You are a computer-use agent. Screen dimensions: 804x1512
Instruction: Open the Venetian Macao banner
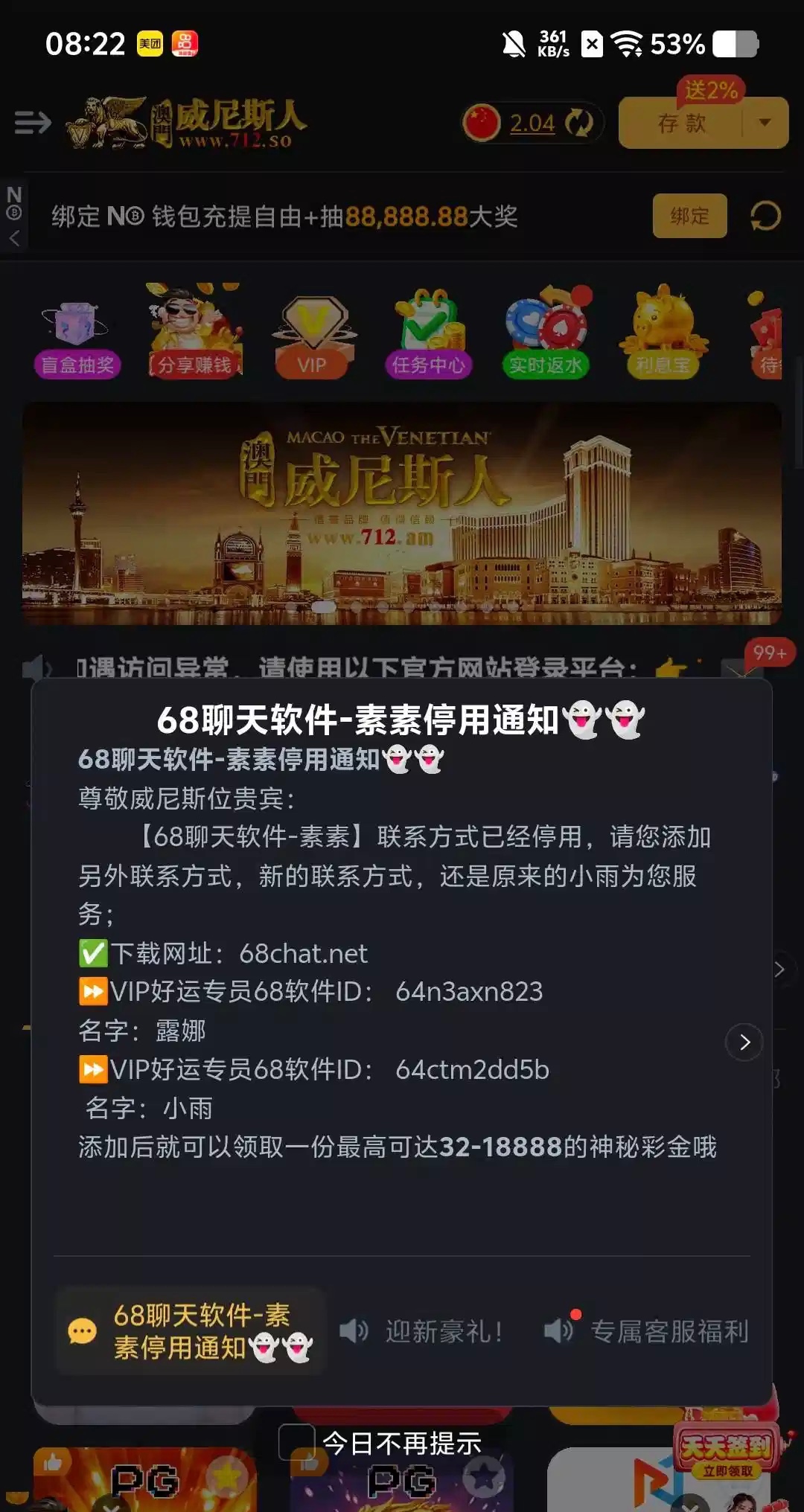[x=402, y=513]
